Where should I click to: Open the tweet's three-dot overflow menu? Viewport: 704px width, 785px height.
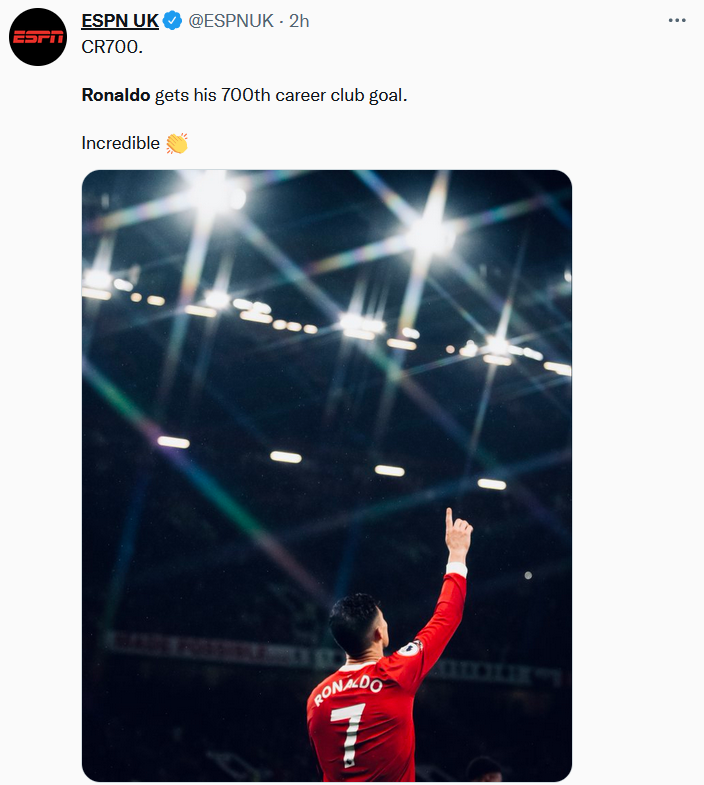pos(677,20)
